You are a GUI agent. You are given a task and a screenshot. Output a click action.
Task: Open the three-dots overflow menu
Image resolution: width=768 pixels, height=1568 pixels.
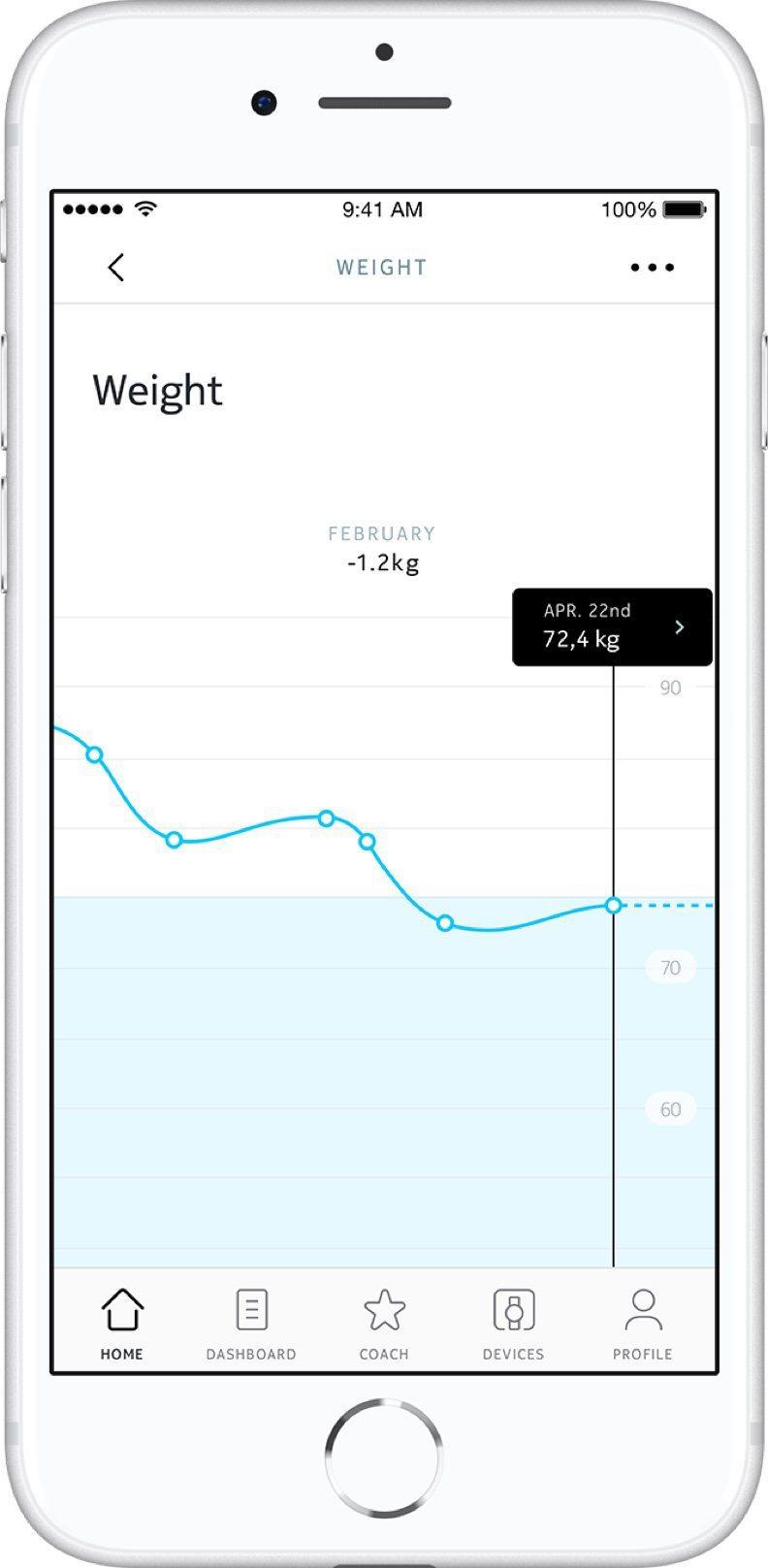click(652, 268)
